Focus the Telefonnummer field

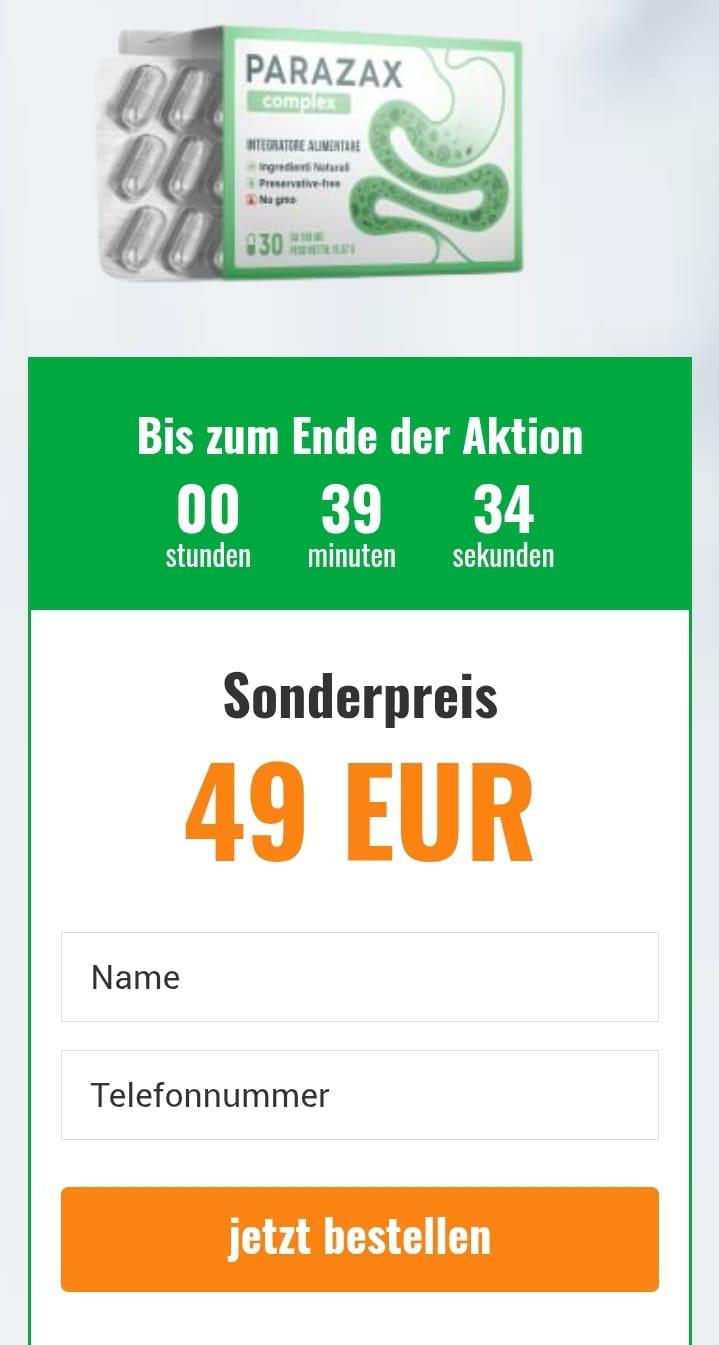[359, 1095]
